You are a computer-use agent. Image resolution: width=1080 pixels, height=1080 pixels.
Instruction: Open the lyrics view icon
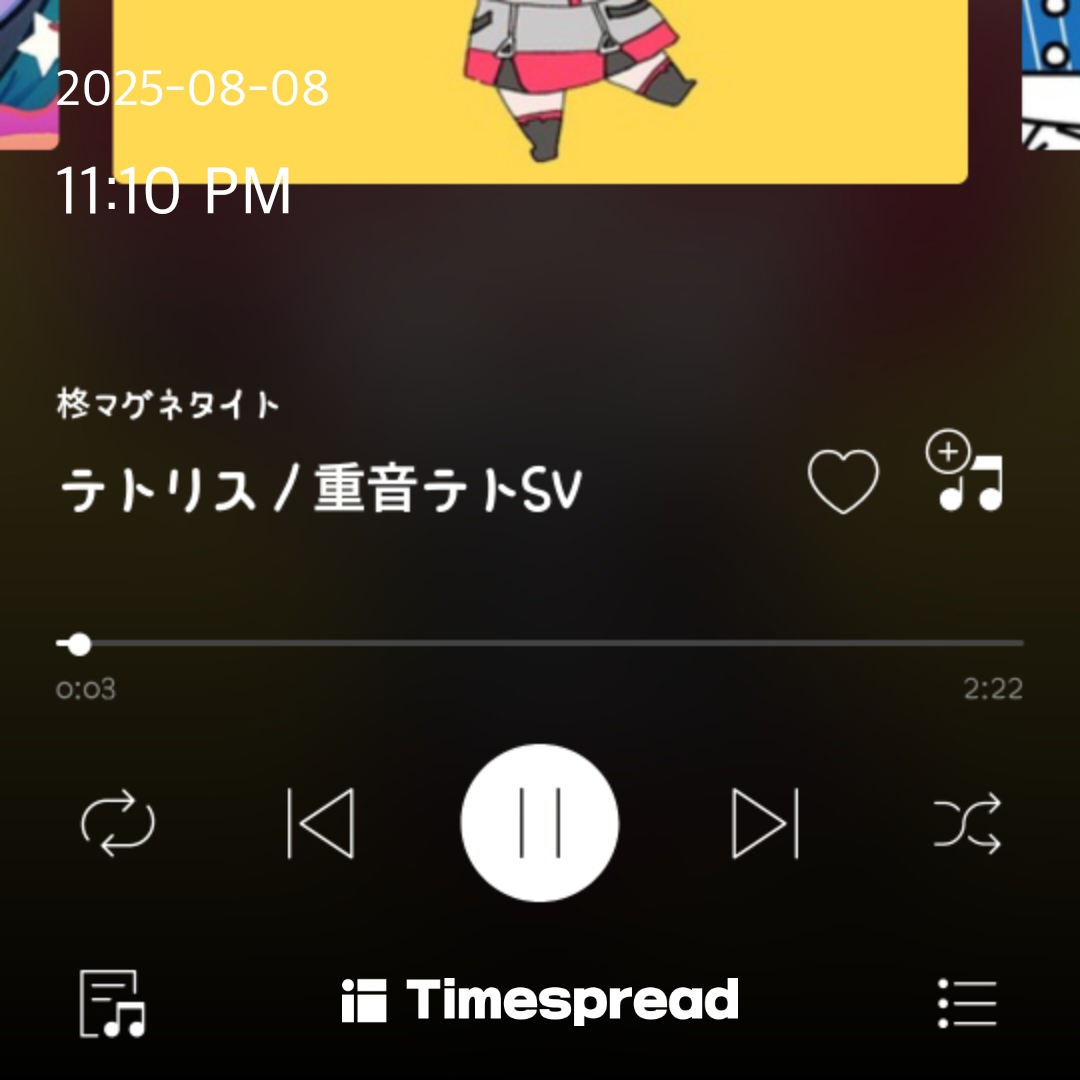[113, 1003]
